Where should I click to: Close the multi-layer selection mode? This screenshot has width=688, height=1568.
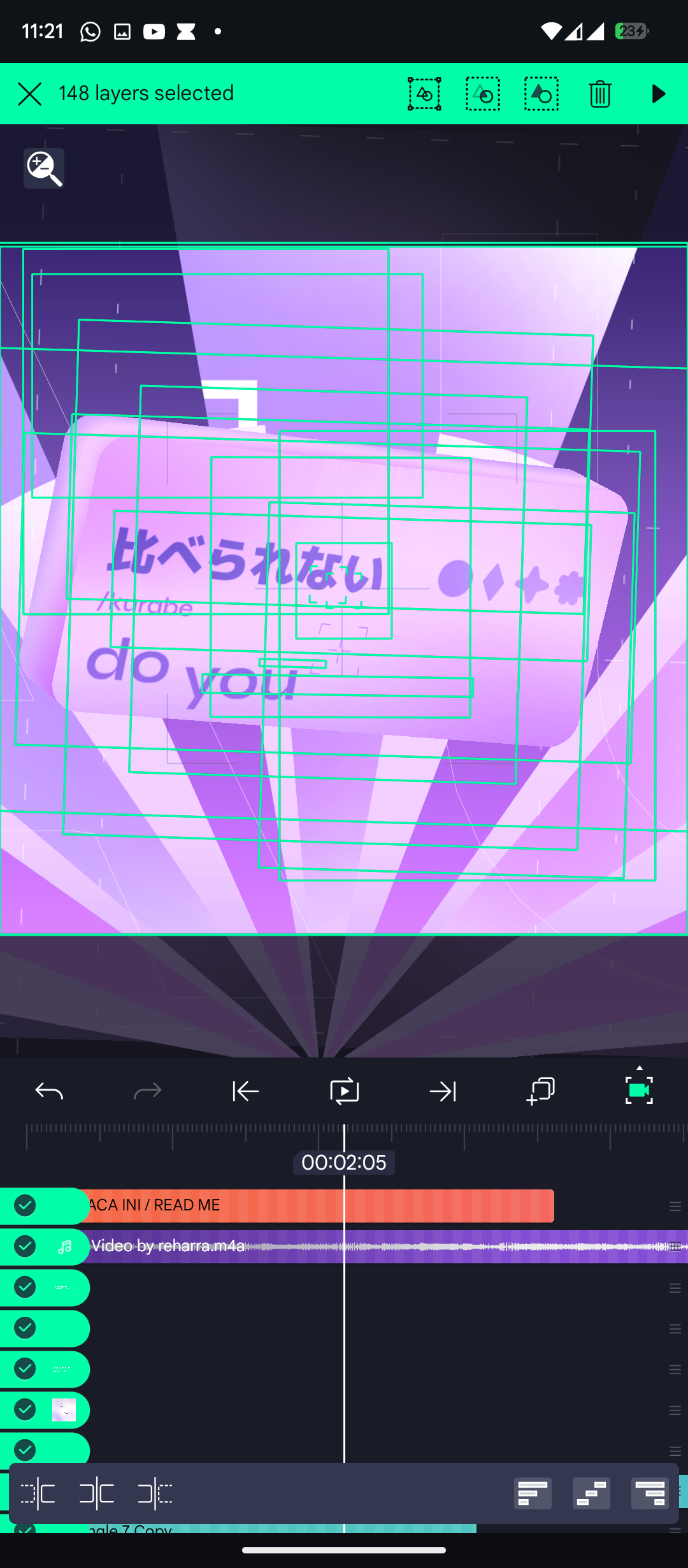tap(29, 94)
